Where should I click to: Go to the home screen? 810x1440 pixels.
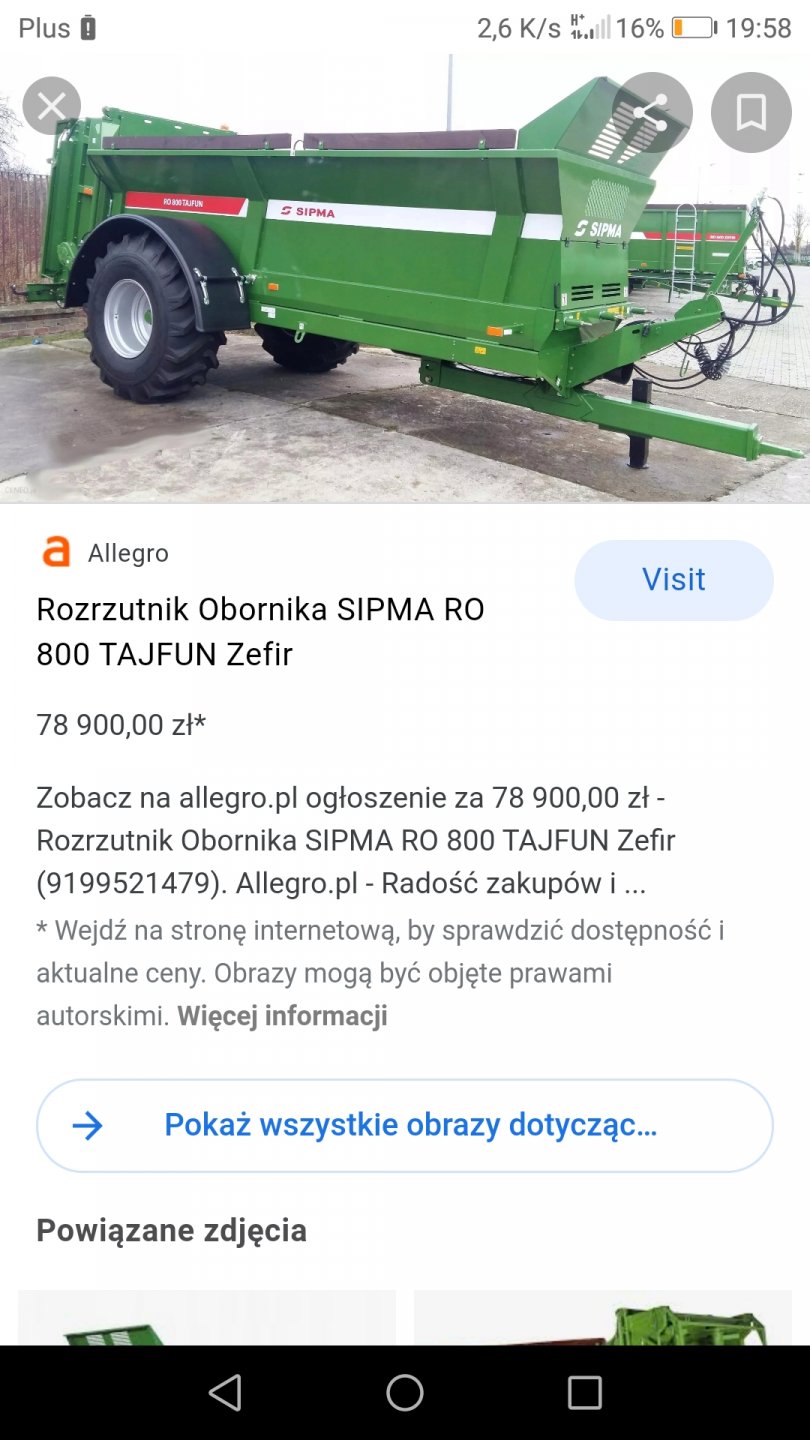[404, 1392]
